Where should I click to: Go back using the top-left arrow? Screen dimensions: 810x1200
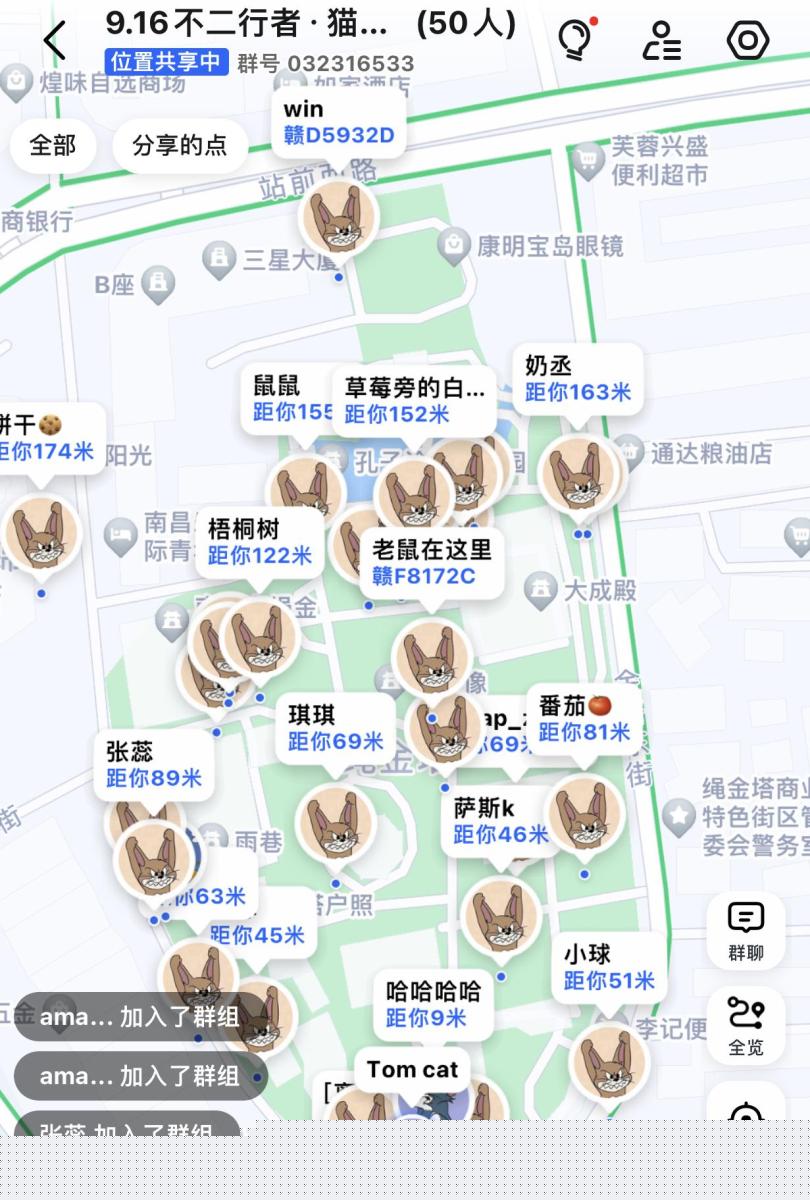click(54, 41)
